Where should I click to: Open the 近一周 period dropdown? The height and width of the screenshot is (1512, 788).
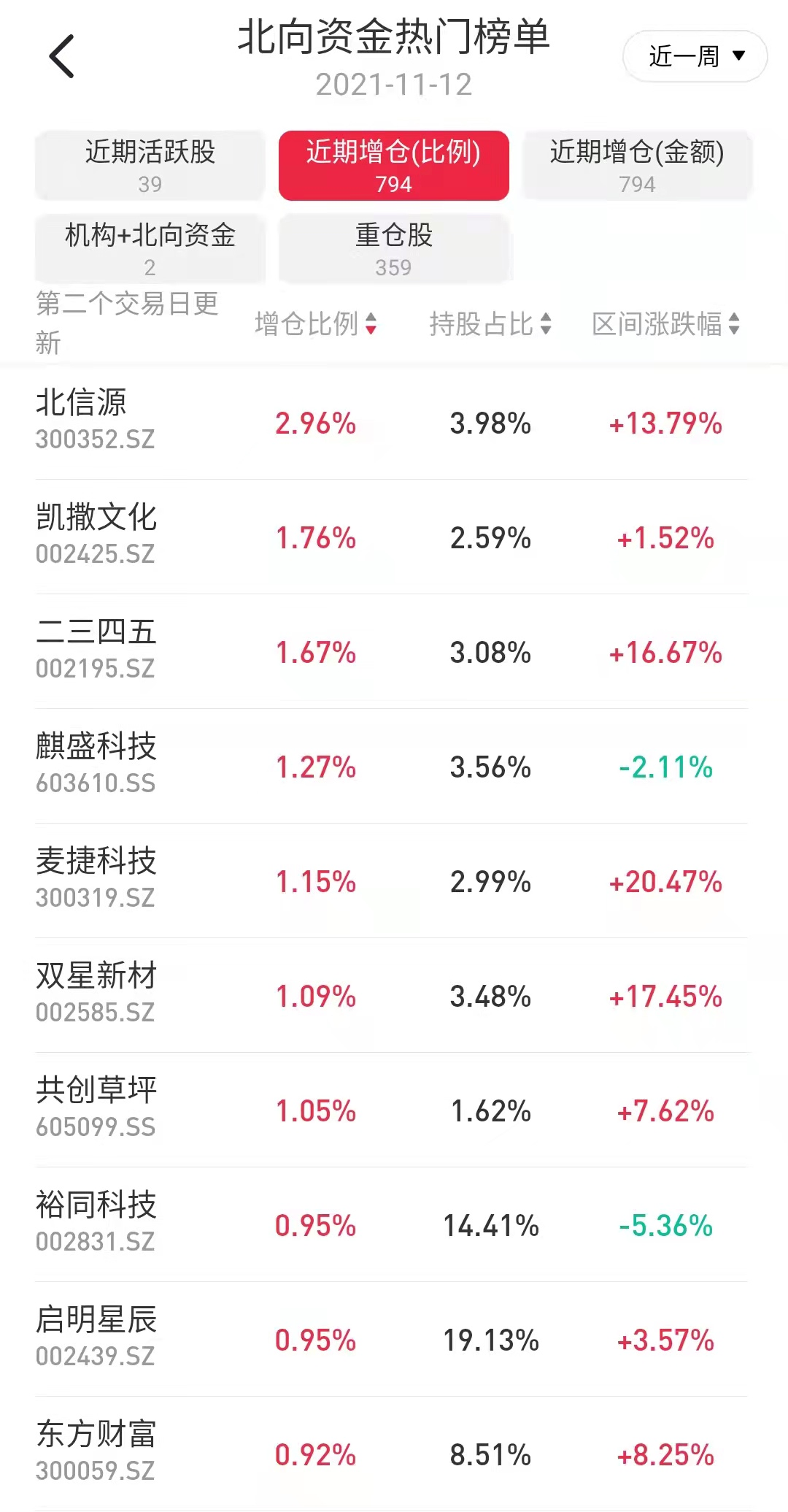point(695,56)
